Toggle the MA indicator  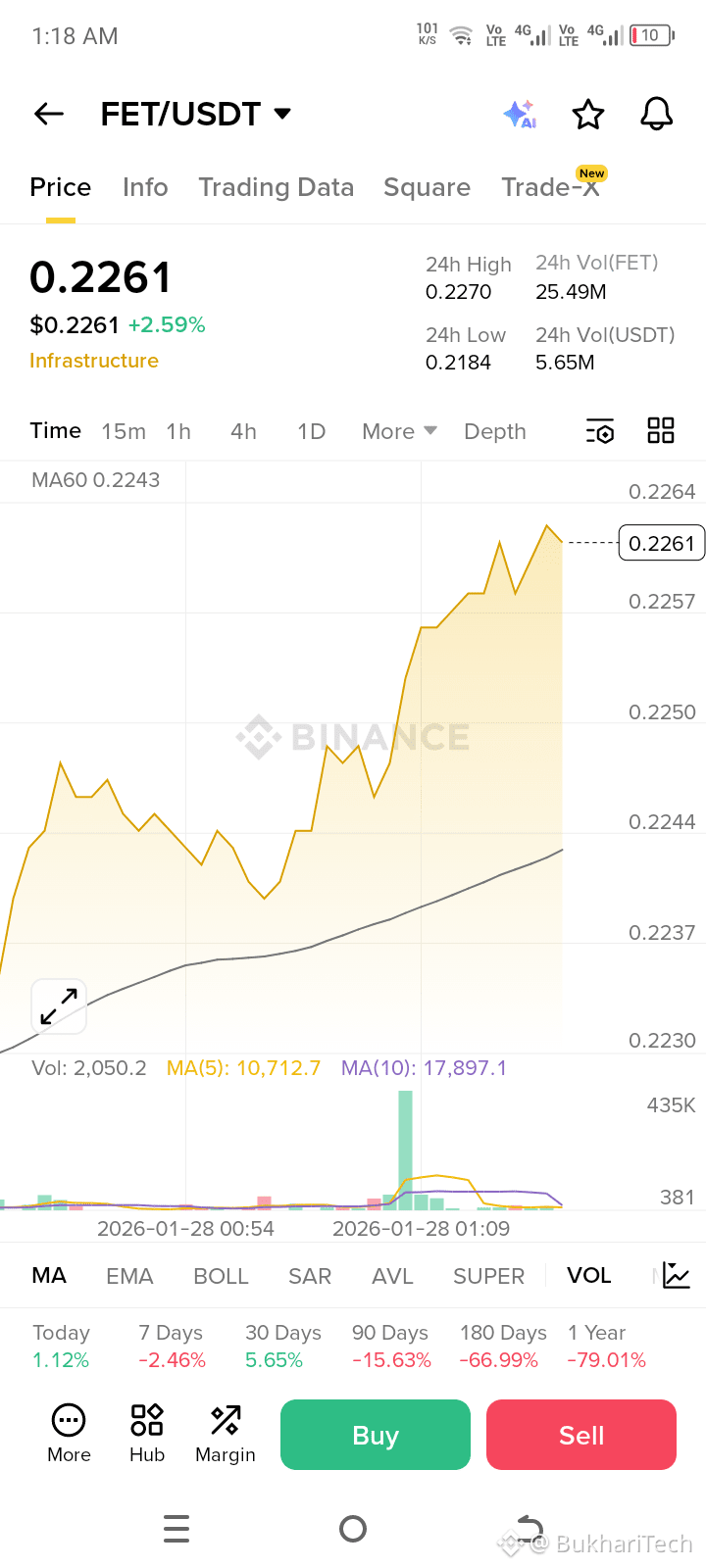[x=48, y=1275]
